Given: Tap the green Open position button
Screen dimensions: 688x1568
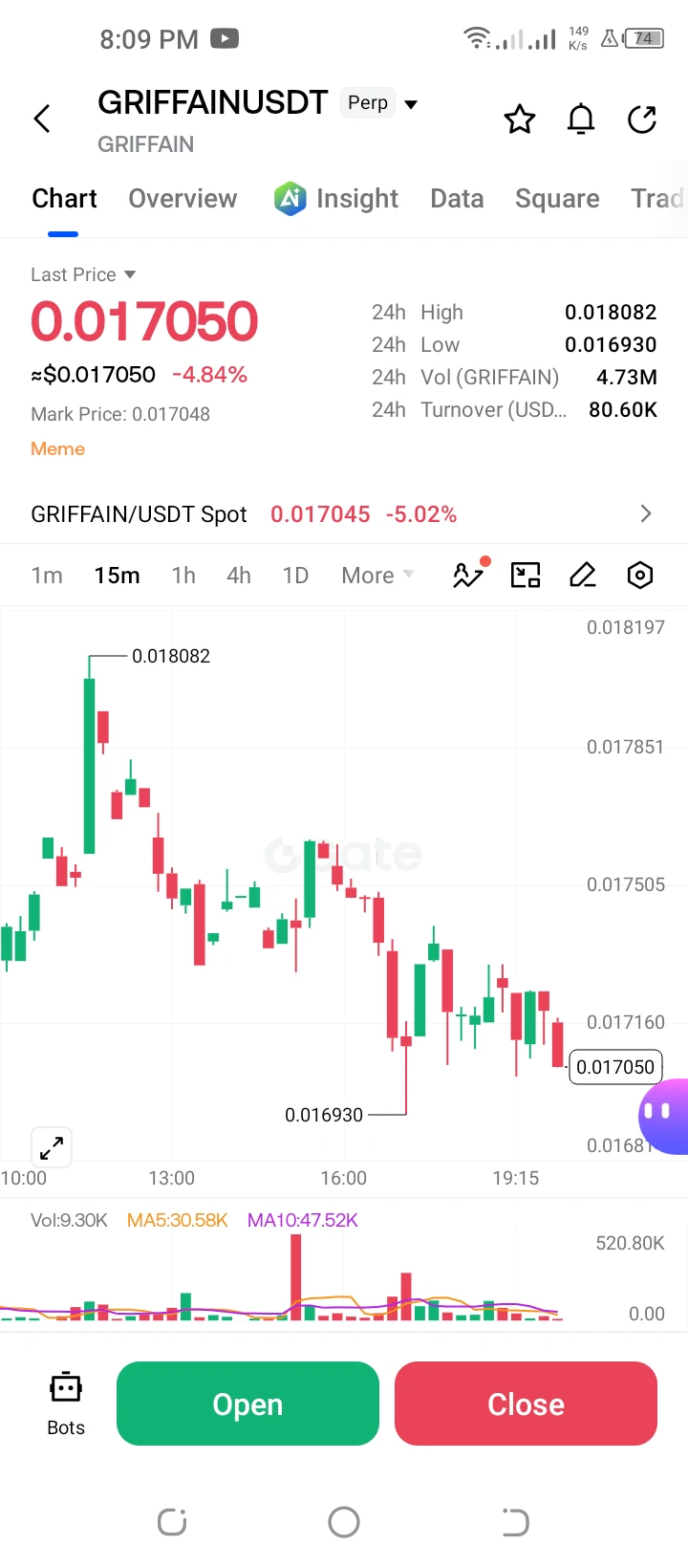Looking at the screenshot, I should [247, 1404].
